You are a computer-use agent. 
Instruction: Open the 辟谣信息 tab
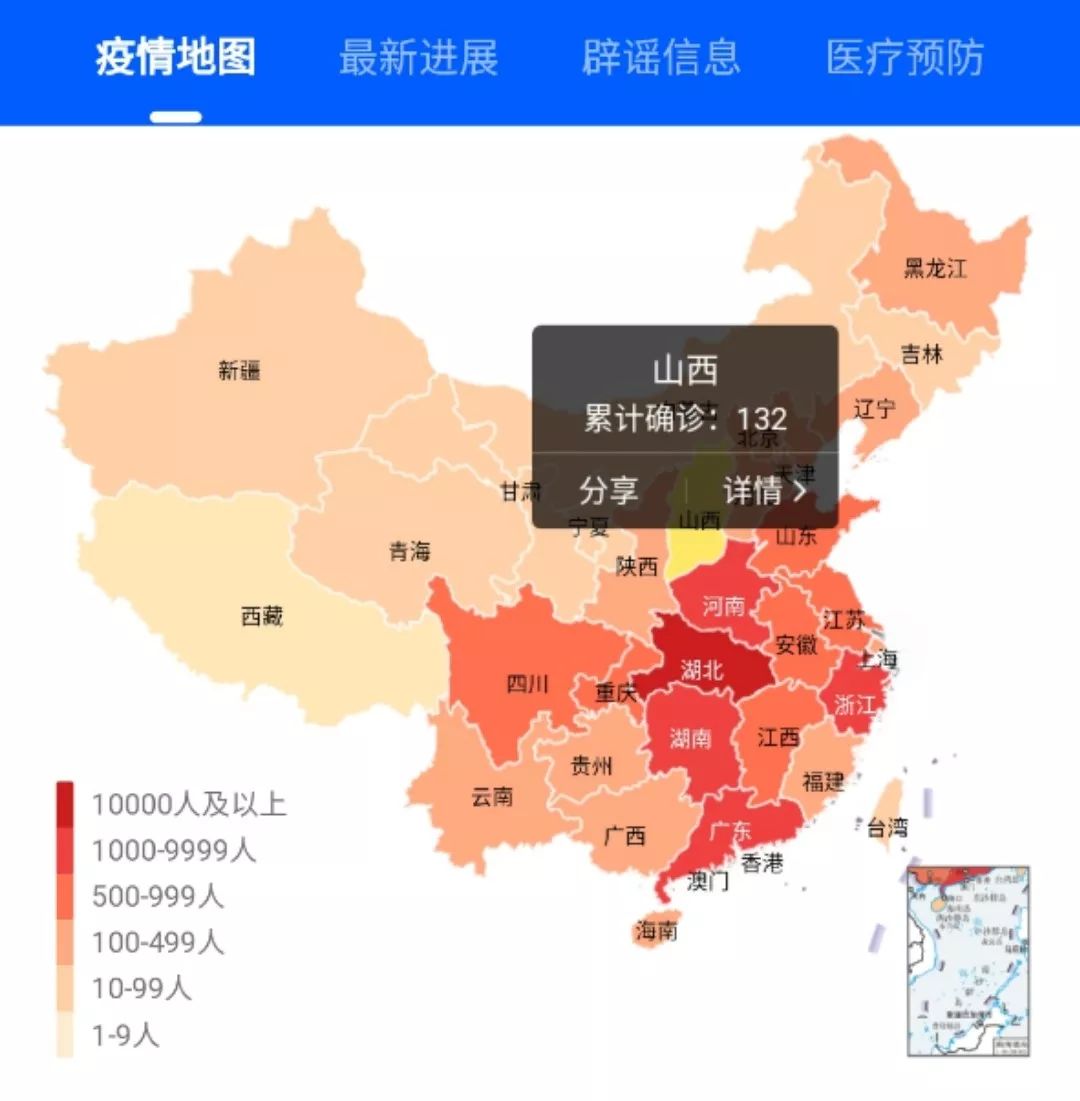(x=661, y=57)
